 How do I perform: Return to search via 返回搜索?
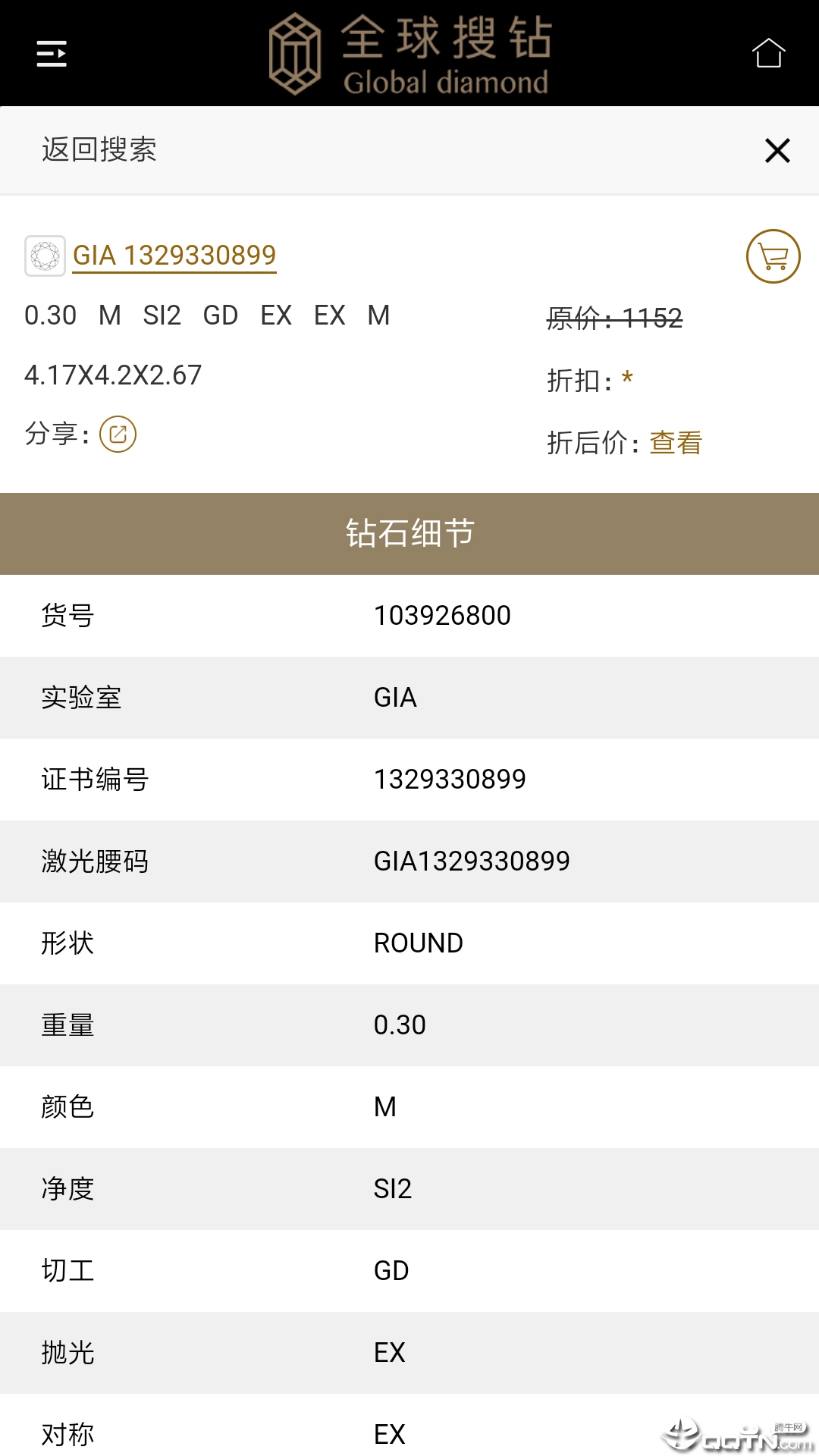[99, 150]
